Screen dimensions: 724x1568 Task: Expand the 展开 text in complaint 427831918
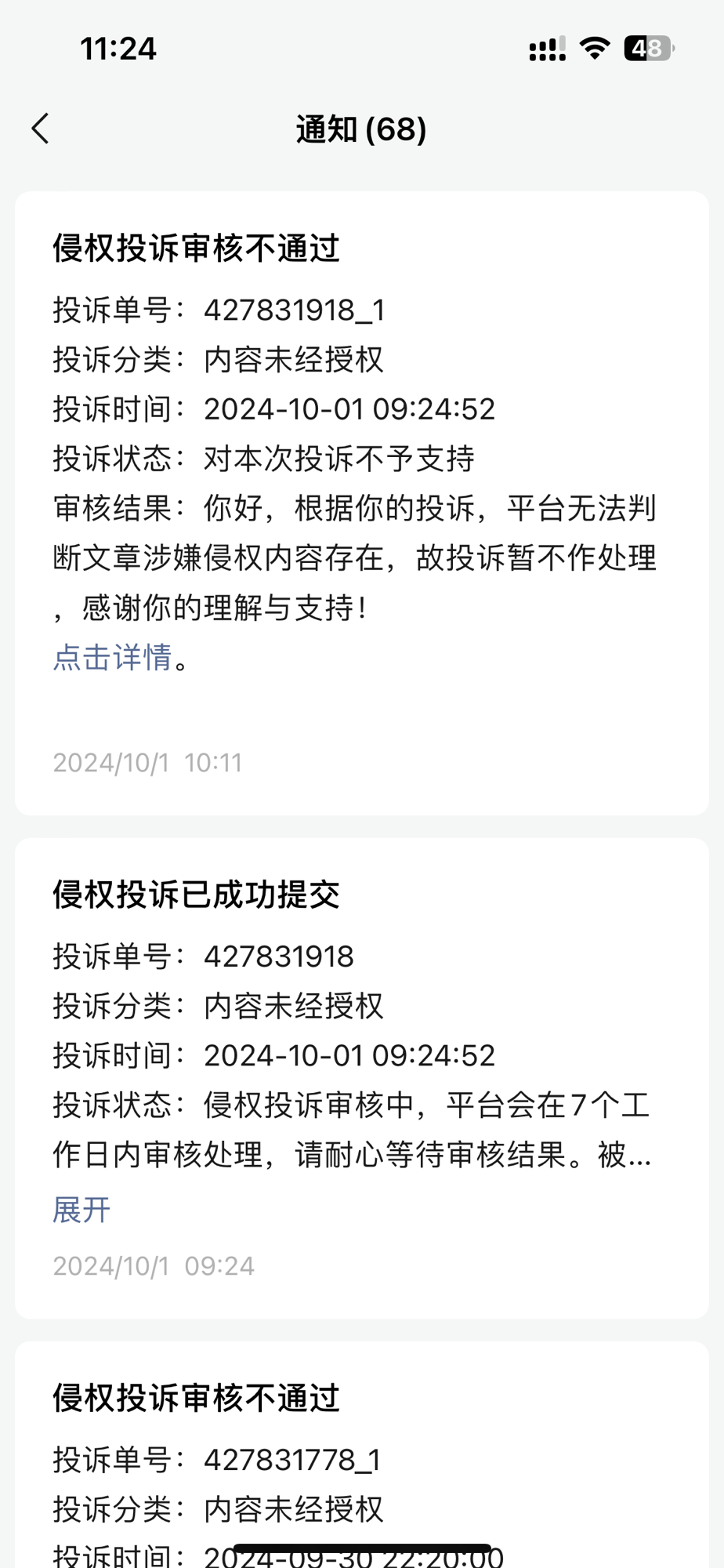coord(81,1210)
